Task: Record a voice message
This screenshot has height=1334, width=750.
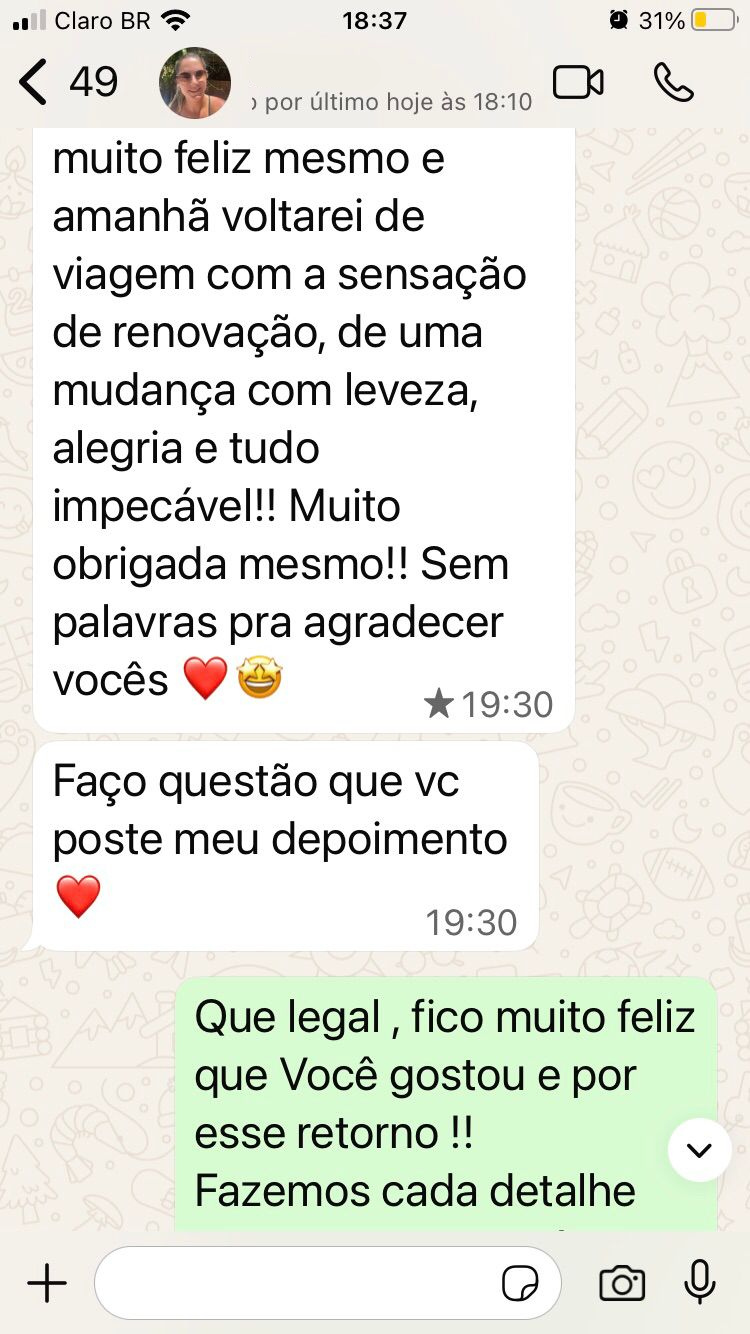Action: coord(700,1283)
